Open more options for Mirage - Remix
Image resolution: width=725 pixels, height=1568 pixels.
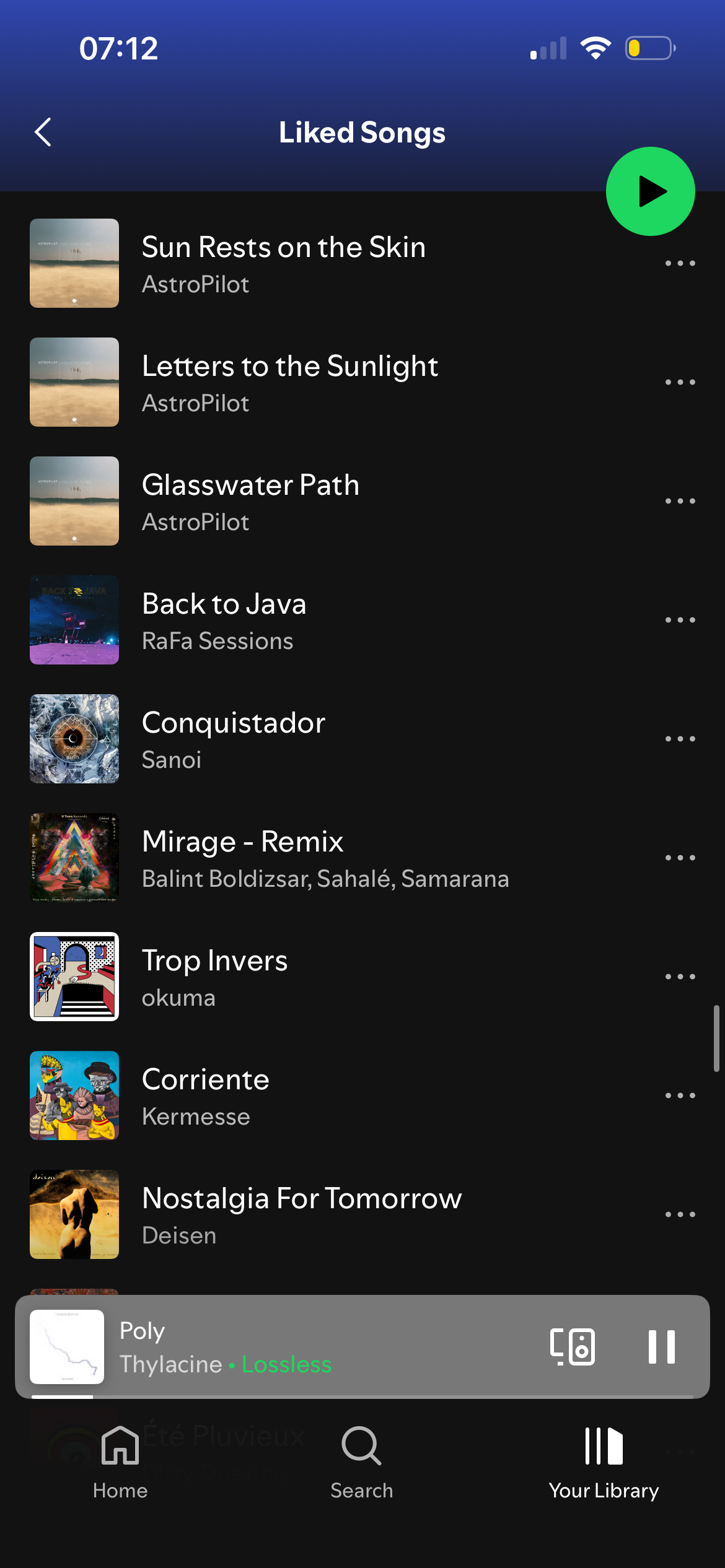coord(680,858)
